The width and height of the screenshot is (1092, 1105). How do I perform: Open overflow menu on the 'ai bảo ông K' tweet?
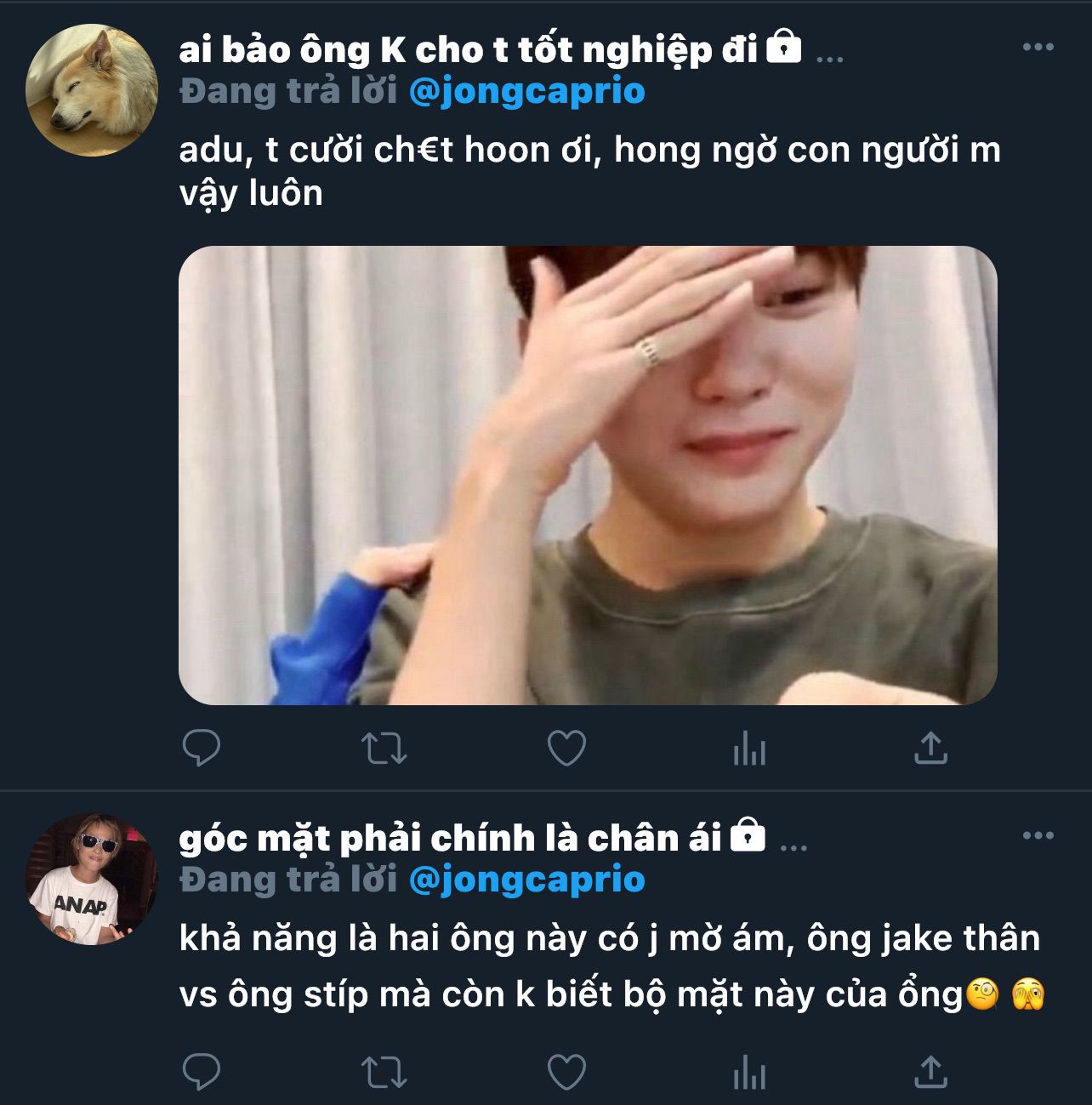click(1038, 48)
